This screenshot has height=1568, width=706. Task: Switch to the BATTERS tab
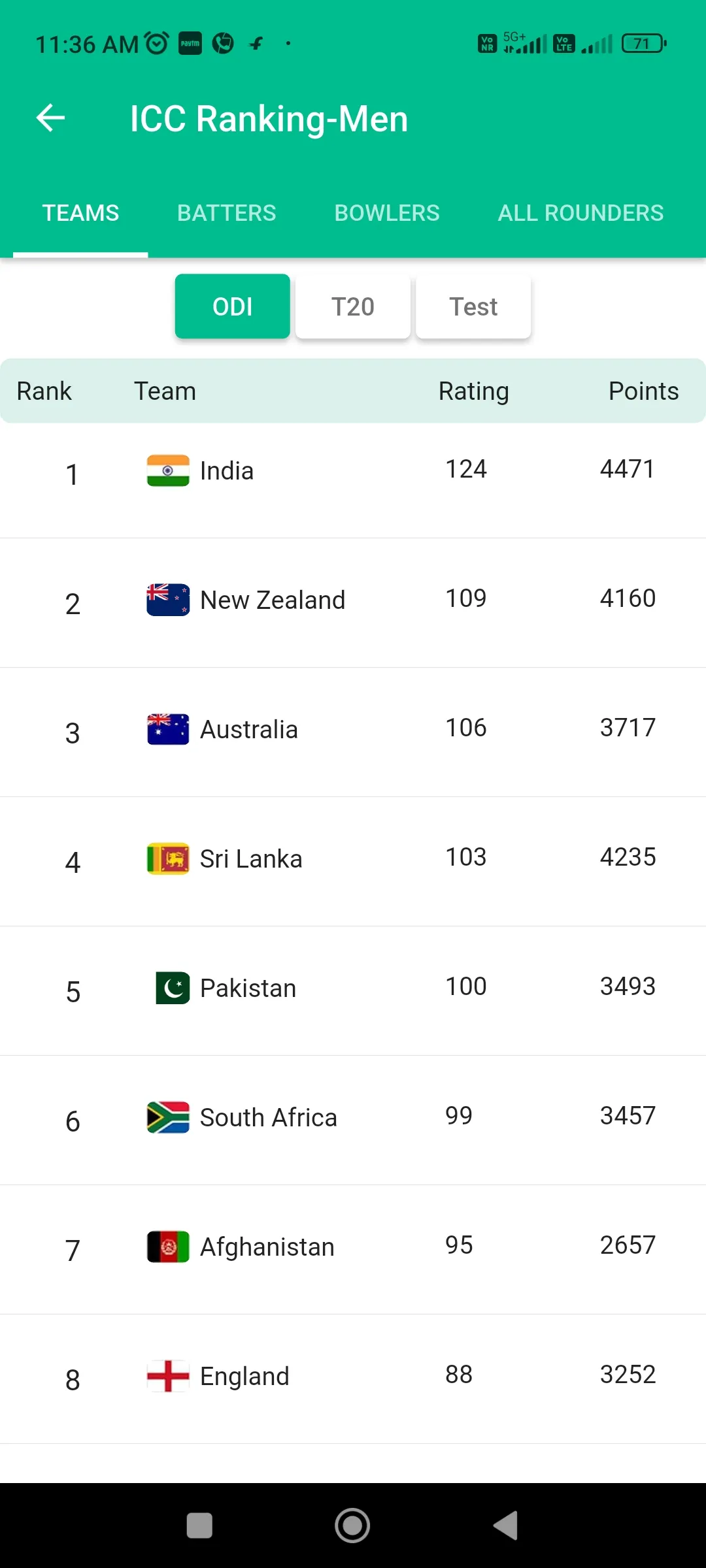point(226,212)
